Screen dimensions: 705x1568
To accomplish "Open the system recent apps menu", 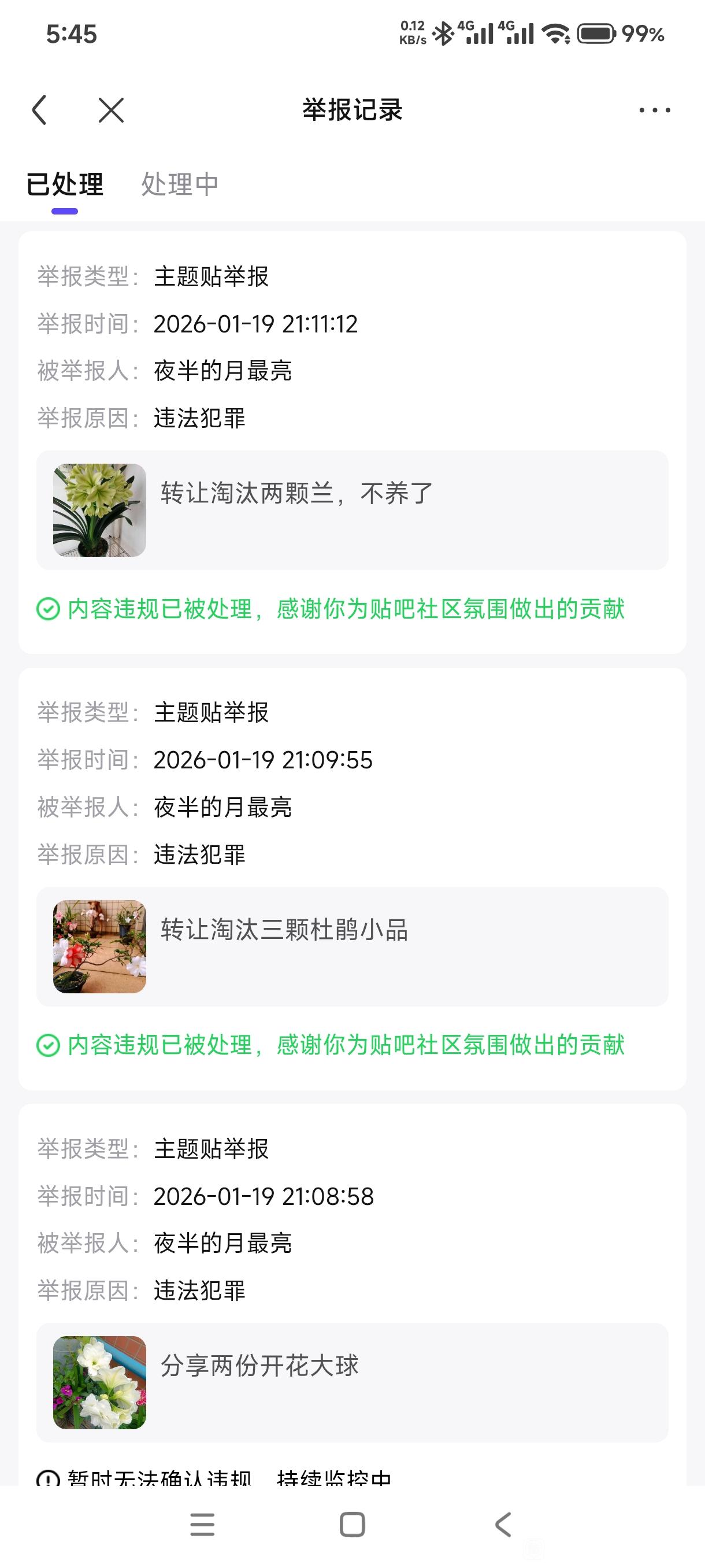I will [202, 1525].
